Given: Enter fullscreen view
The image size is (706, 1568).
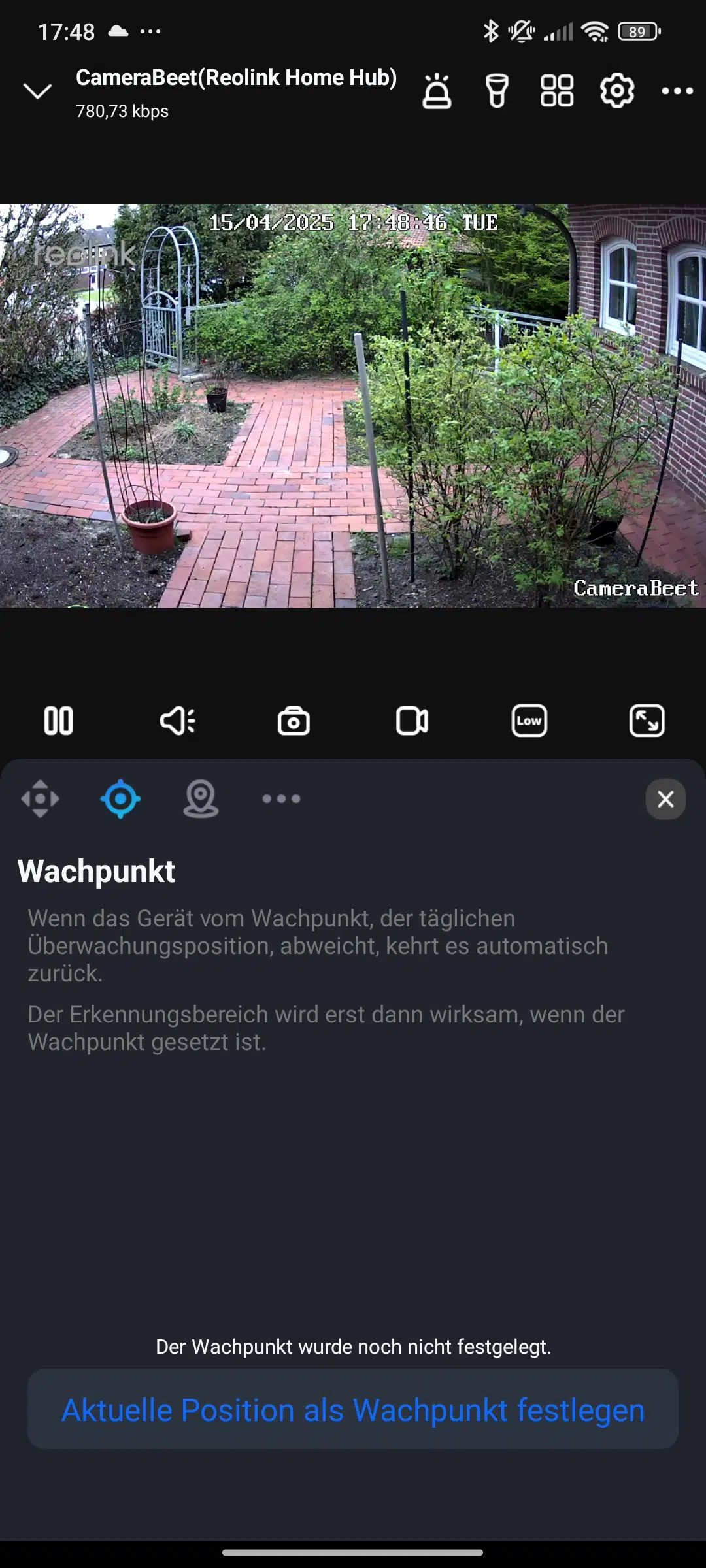Looking at the screenshot, I should [x=647, y=721].
